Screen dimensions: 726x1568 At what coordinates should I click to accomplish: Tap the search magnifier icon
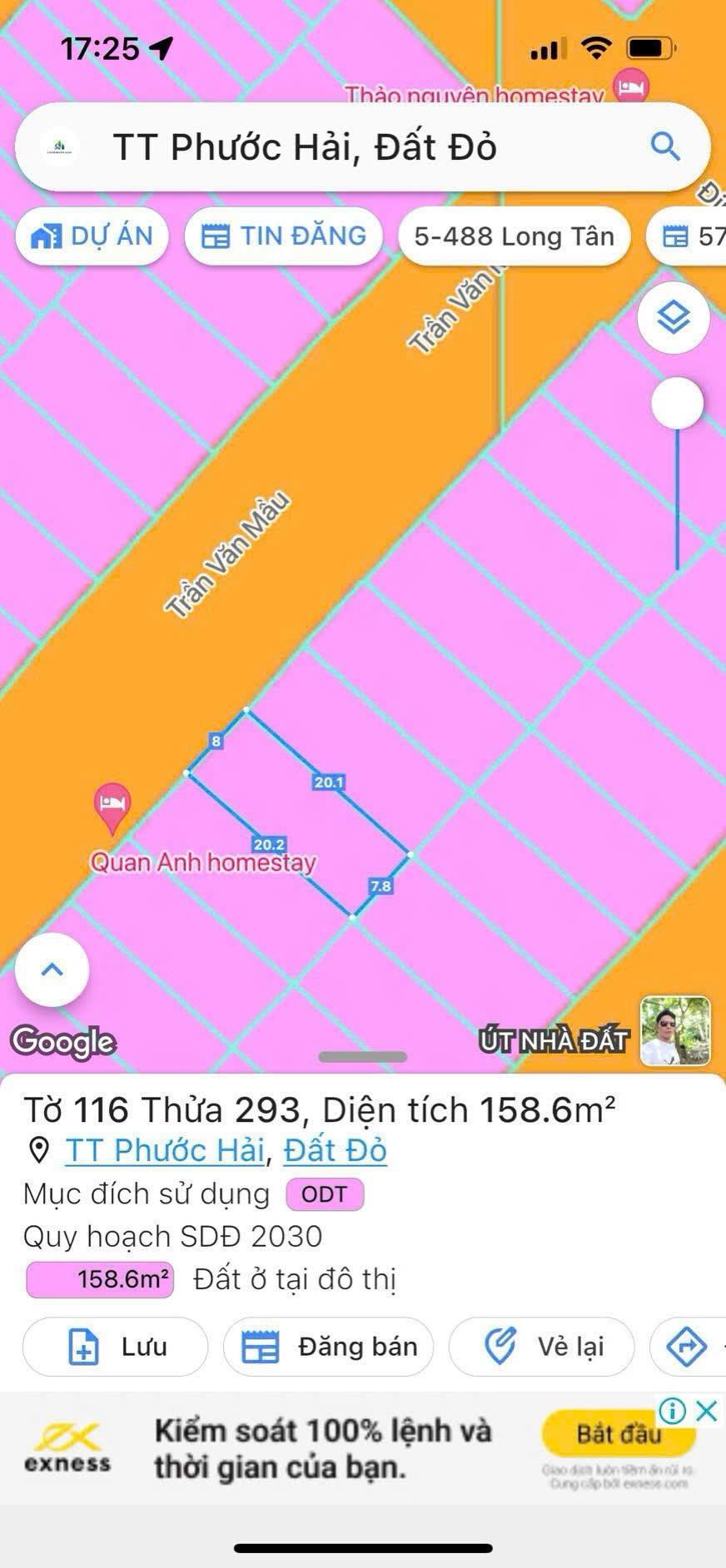pos(664,147)
